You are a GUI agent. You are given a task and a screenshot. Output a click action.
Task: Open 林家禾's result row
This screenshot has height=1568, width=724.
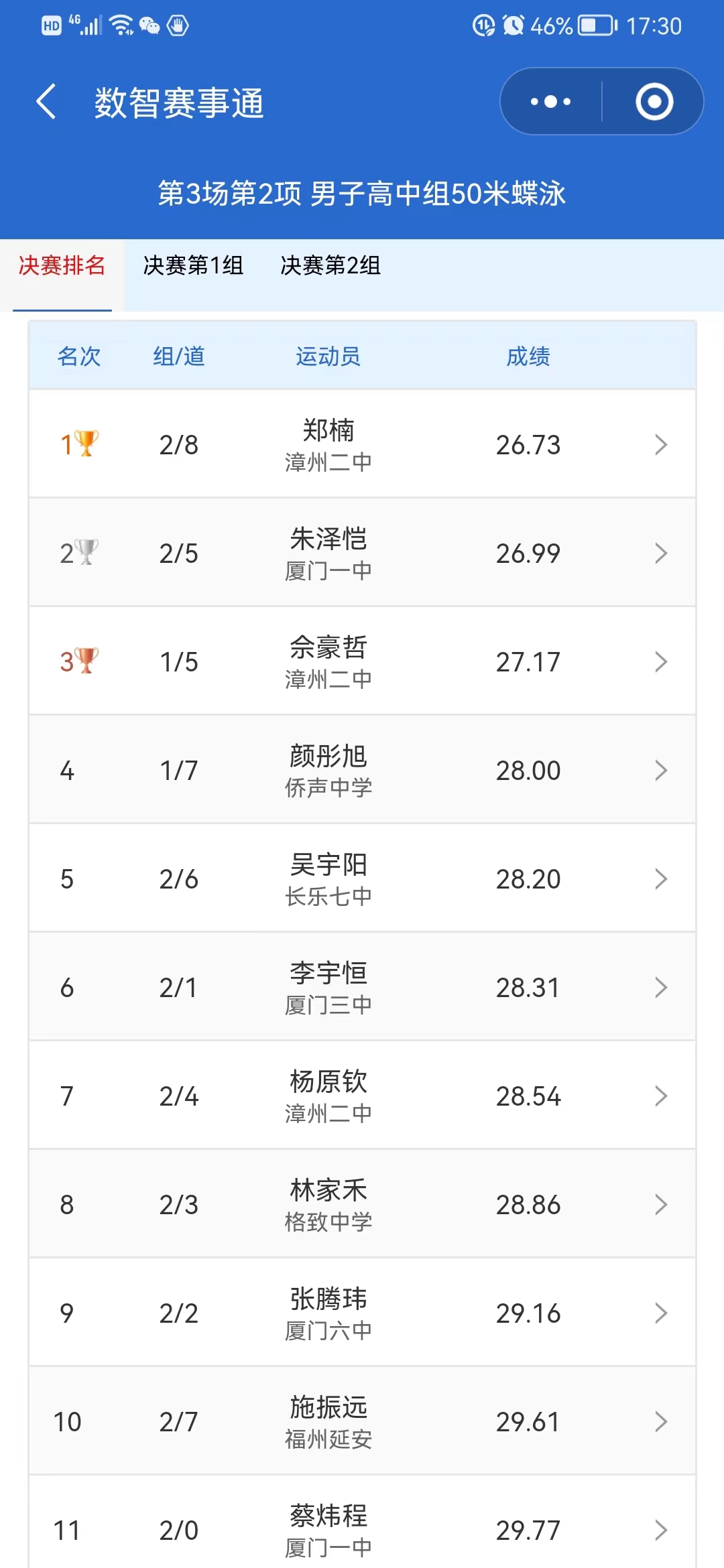coord(362,1204)
